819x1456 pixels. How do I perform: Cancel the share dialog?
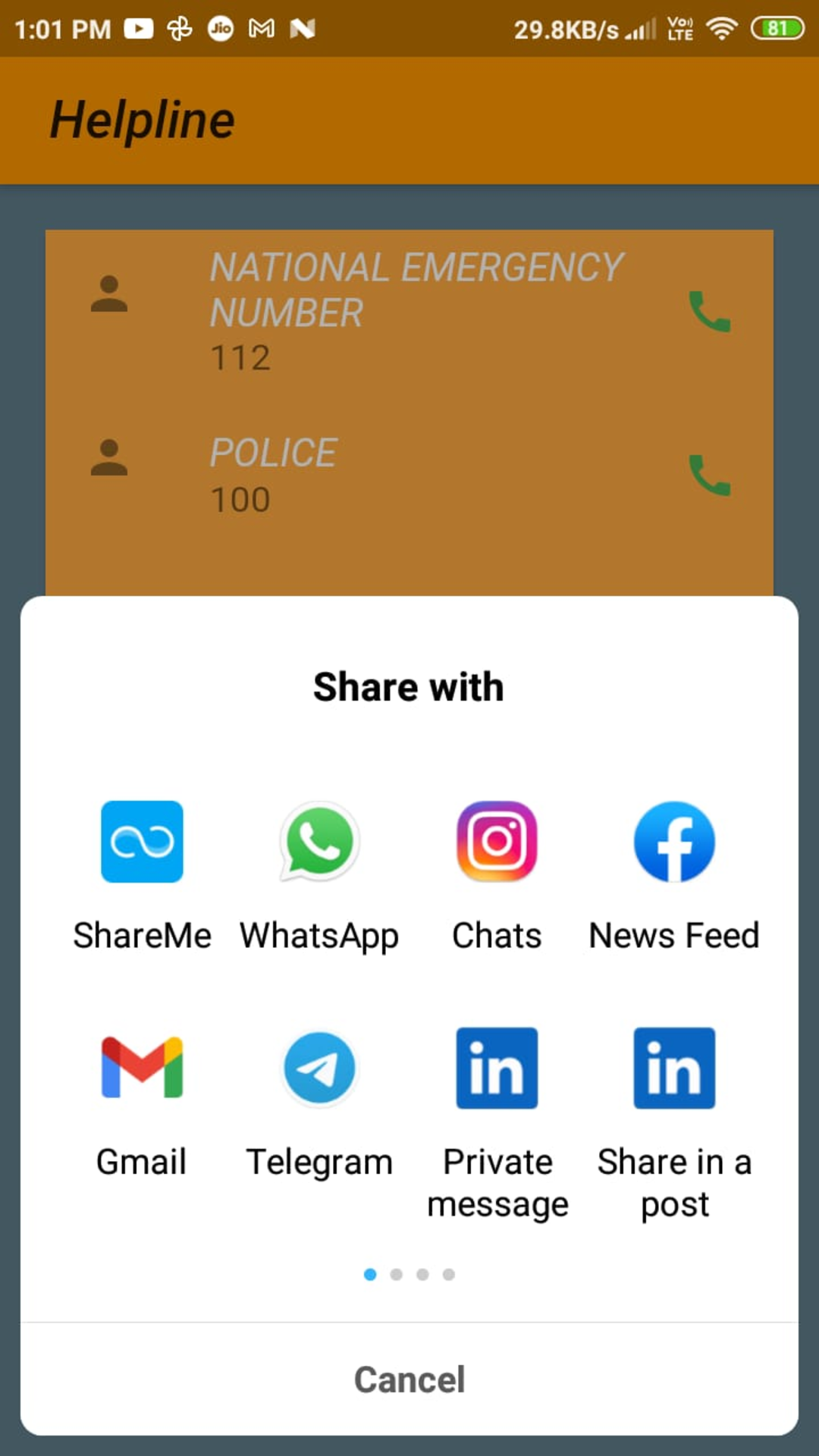click(409, 1379)
